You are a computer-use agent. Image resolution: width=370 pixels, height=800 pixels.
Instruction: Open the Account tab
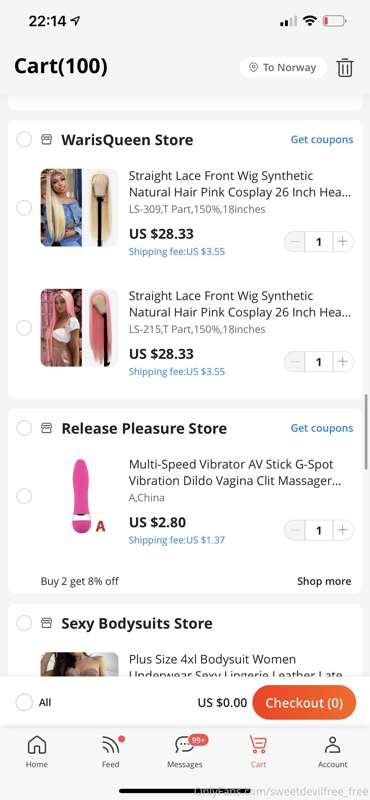click(333, 752)
